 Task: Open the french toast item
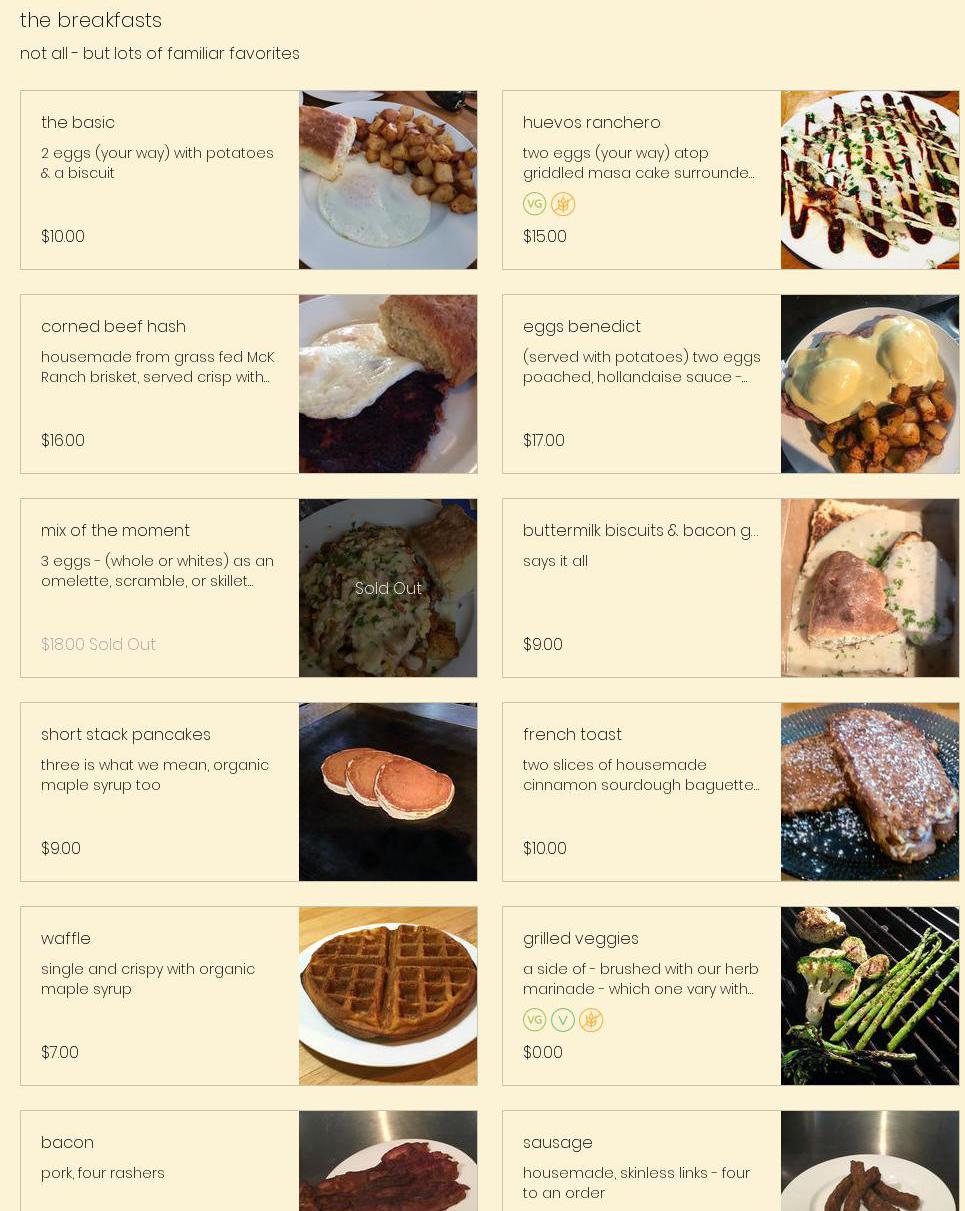click(x=730, y=792)
